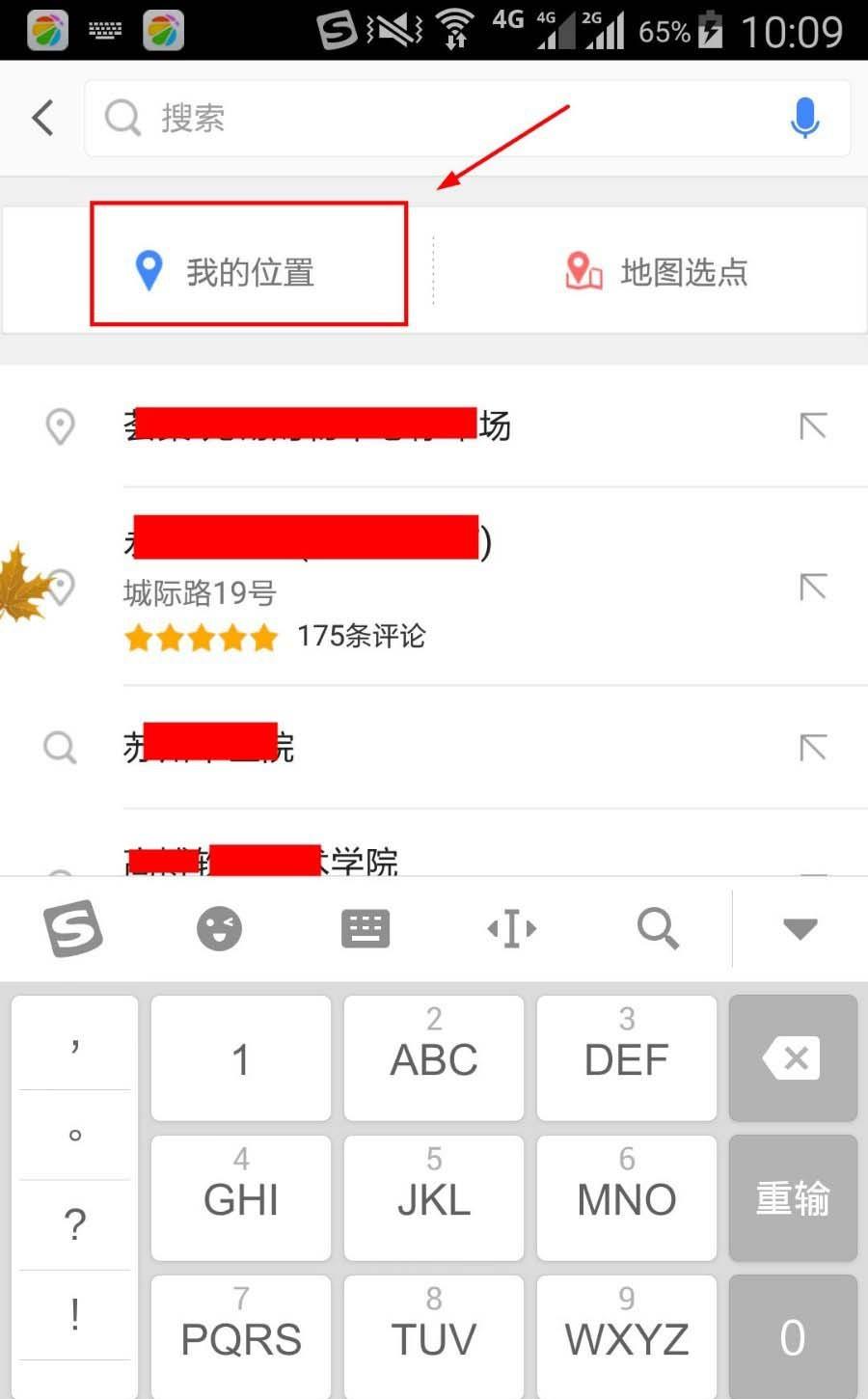Open 地图选点 map point picker icon
This screenshot has height=1399, width=868.
pos(580,271)
